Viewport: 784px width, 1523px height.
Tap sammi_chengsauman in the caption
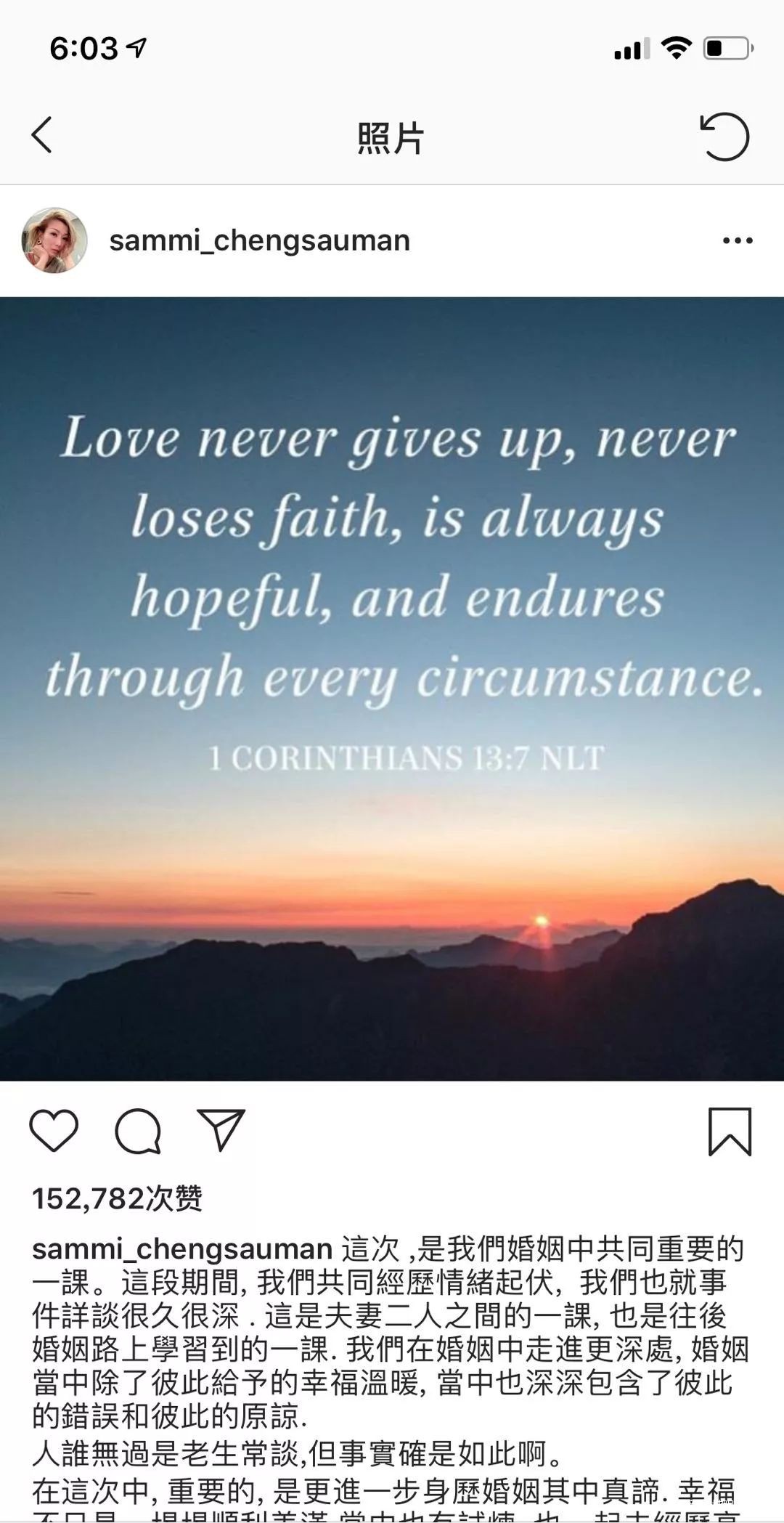click(x=182, y=1249)
